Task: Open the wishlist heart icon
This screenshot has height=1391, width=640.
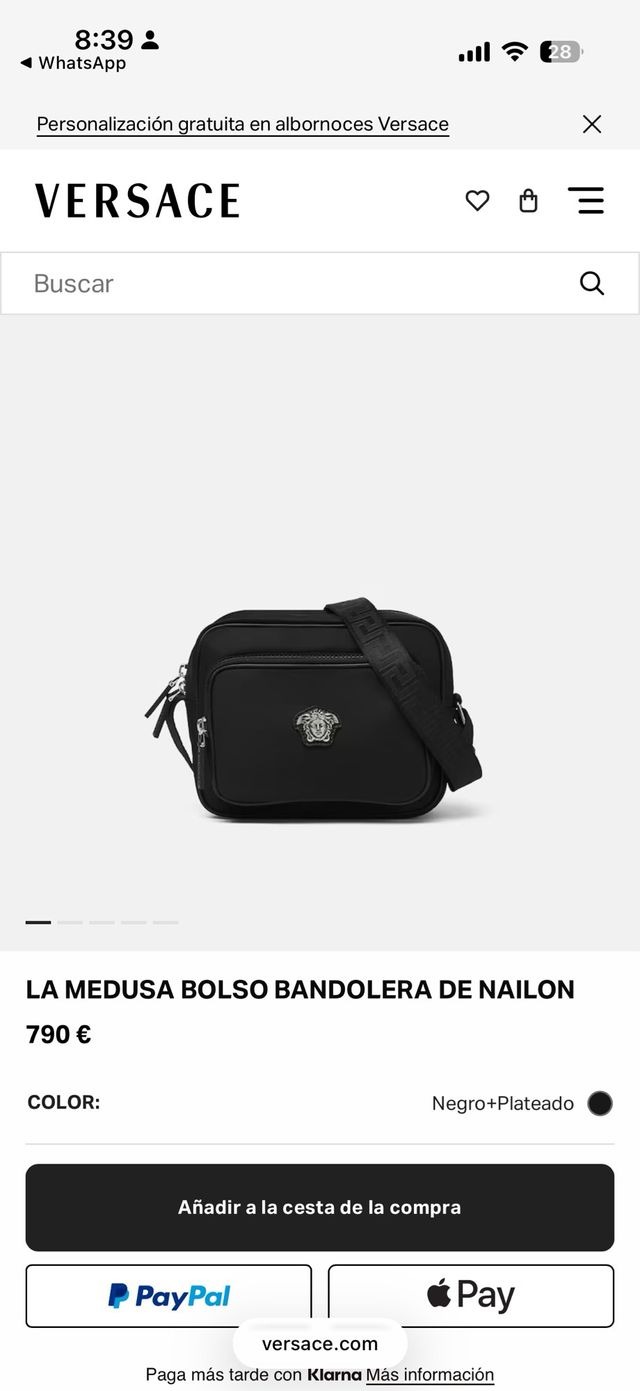Action: point(477,201)
